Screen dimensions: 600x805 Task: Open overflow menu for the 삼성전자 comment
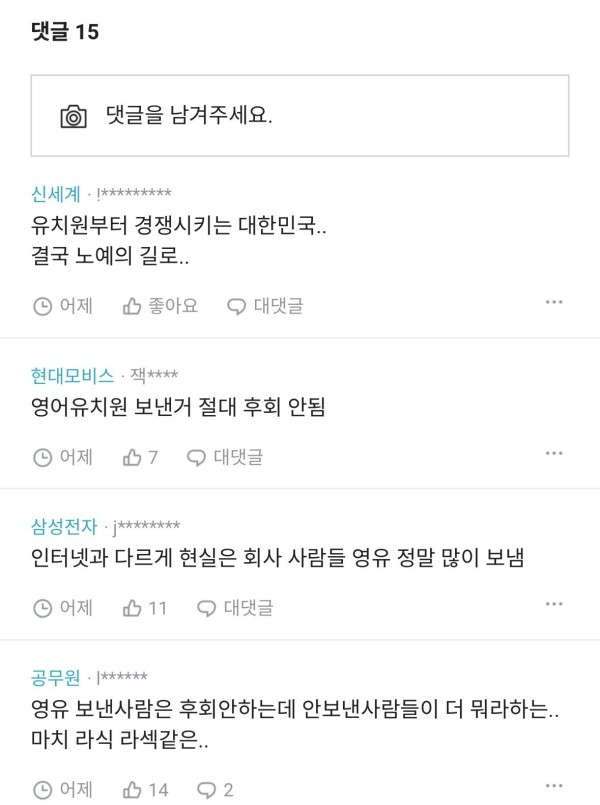(x=555, y=604)
